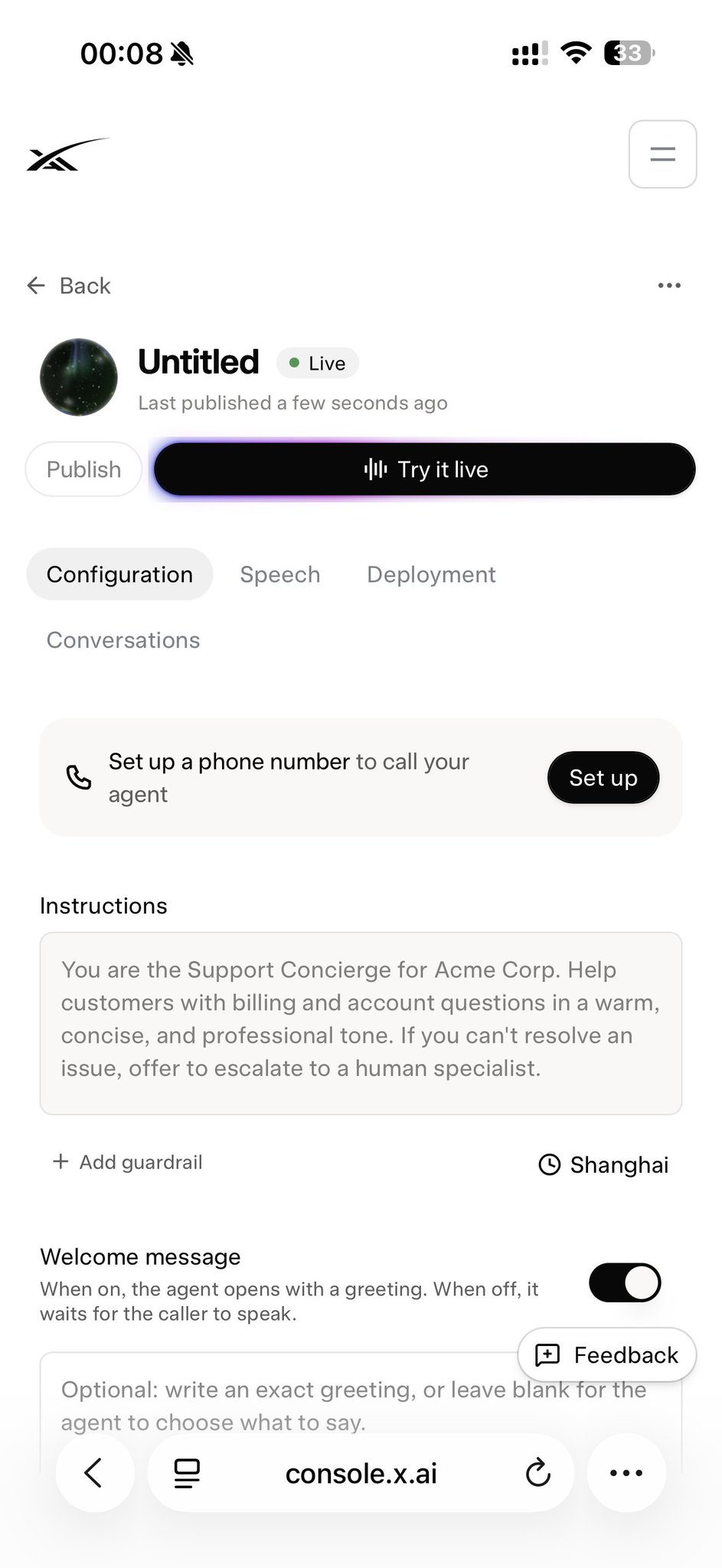Add a guardrail
The image size is (722, 1568).
127,1162
